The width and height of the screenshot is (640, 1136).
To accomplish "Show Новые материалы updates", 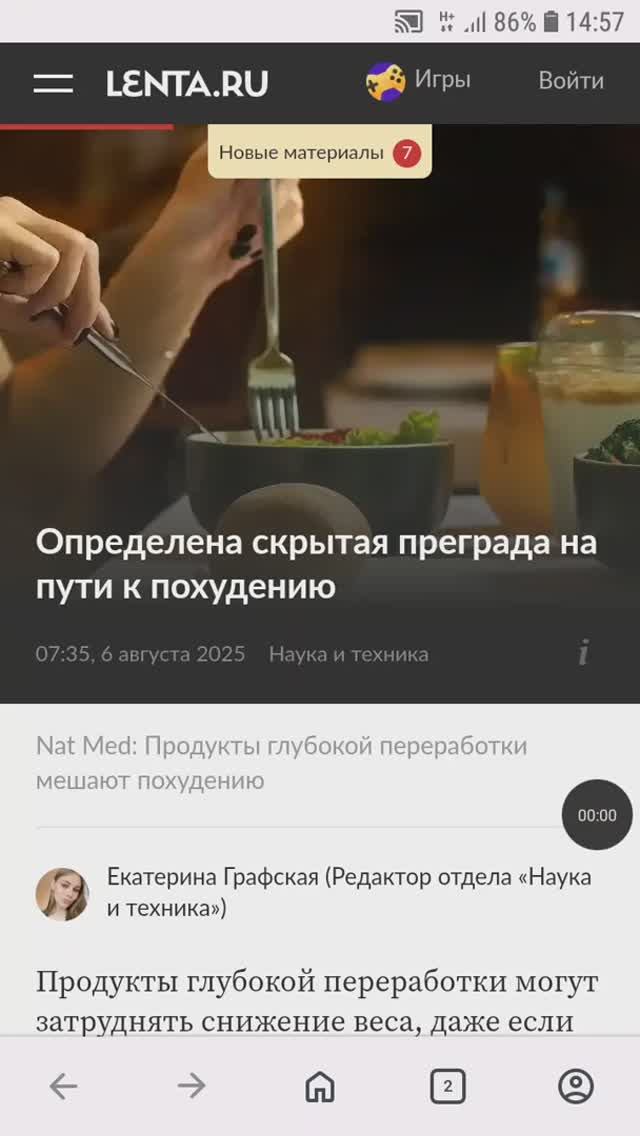I will pyautogui.click(x=319, y=153).
